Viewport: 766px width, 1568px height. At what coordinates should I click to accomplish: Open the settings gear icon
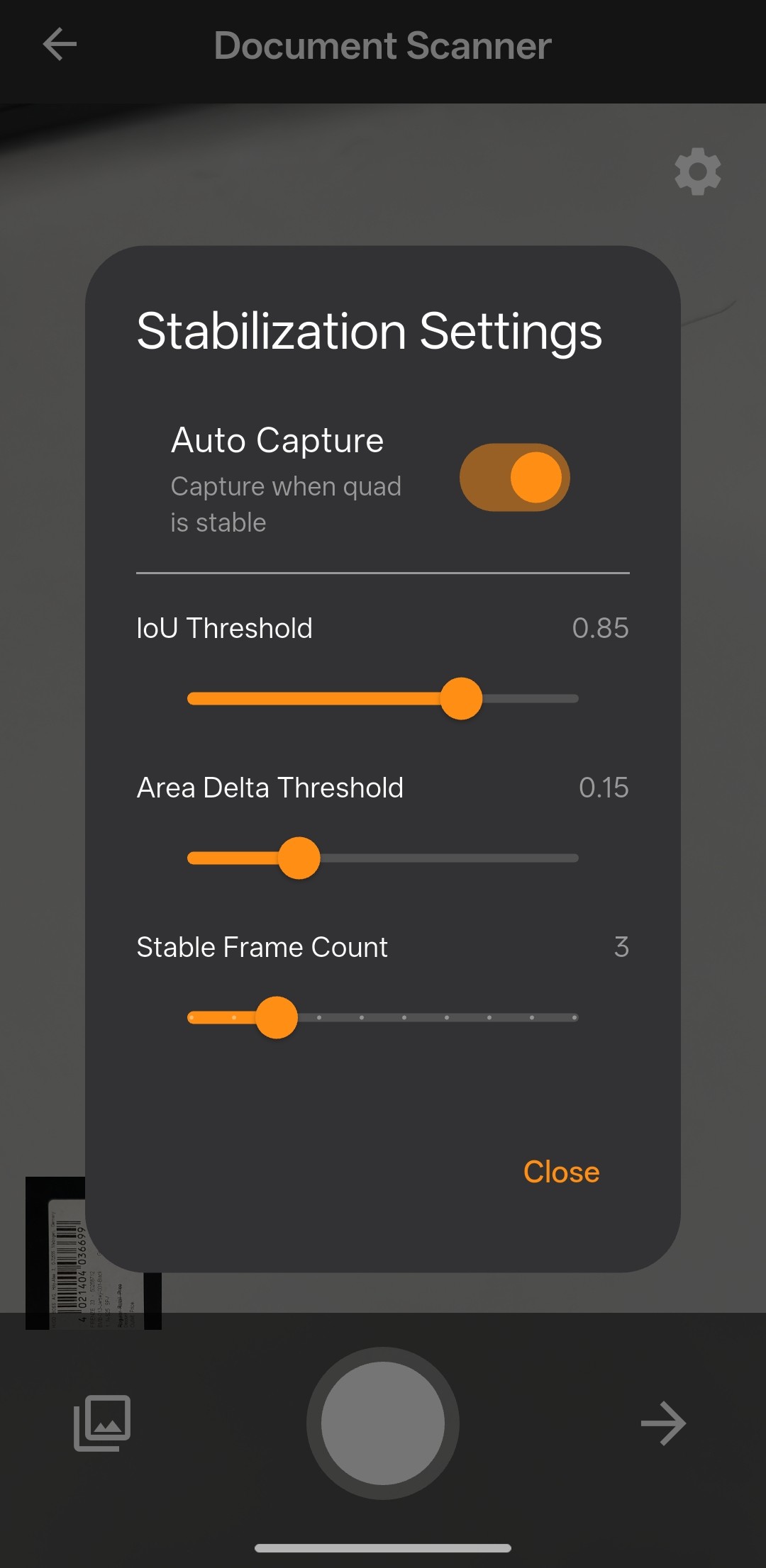(697, 172)
